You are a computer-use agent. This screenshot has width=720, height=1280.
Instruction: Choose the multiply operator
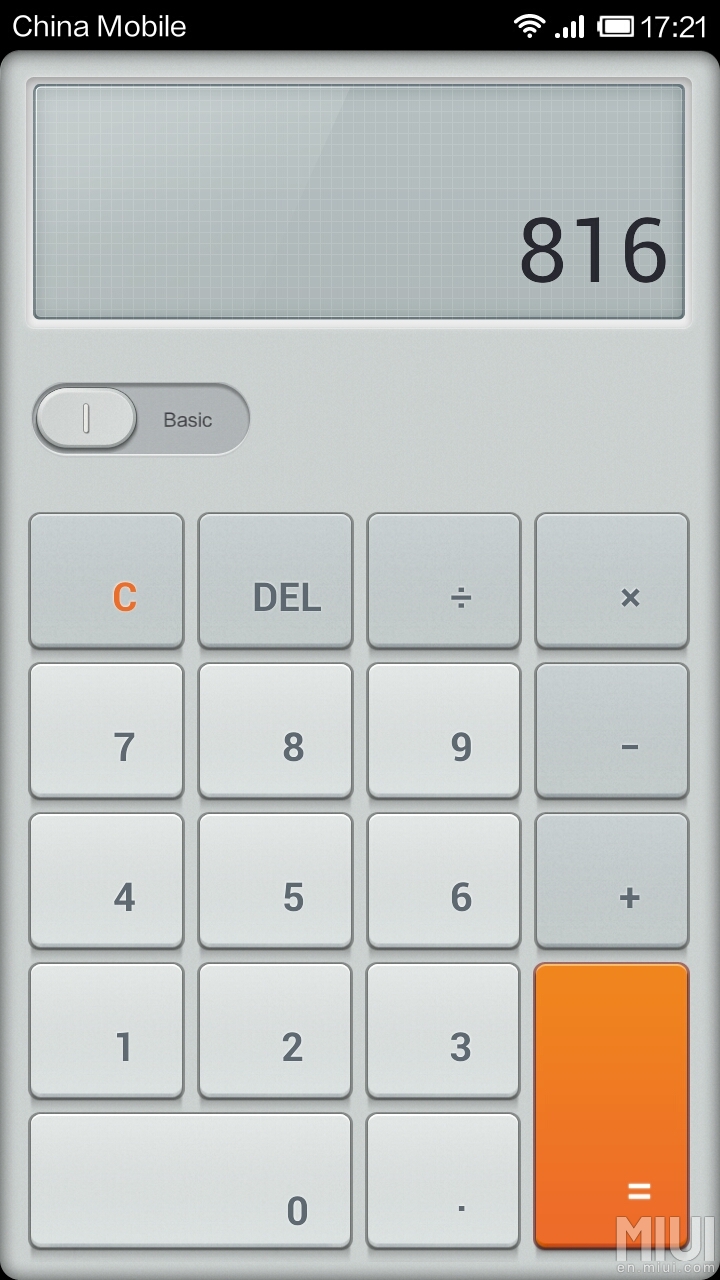pos(612,581)
